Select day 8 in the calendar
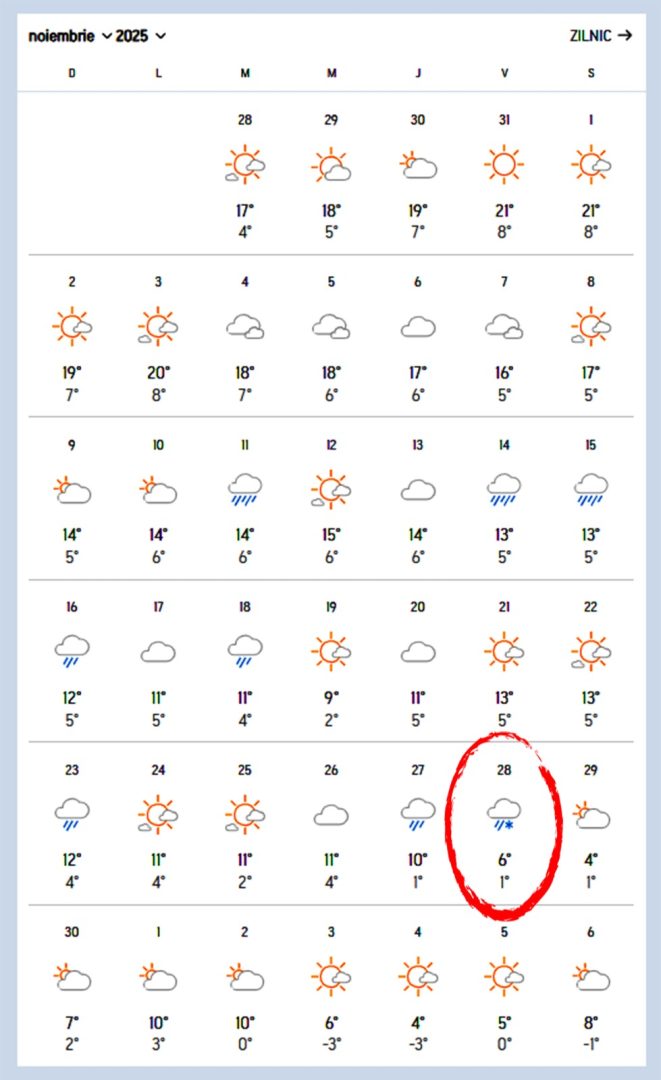 591,335
